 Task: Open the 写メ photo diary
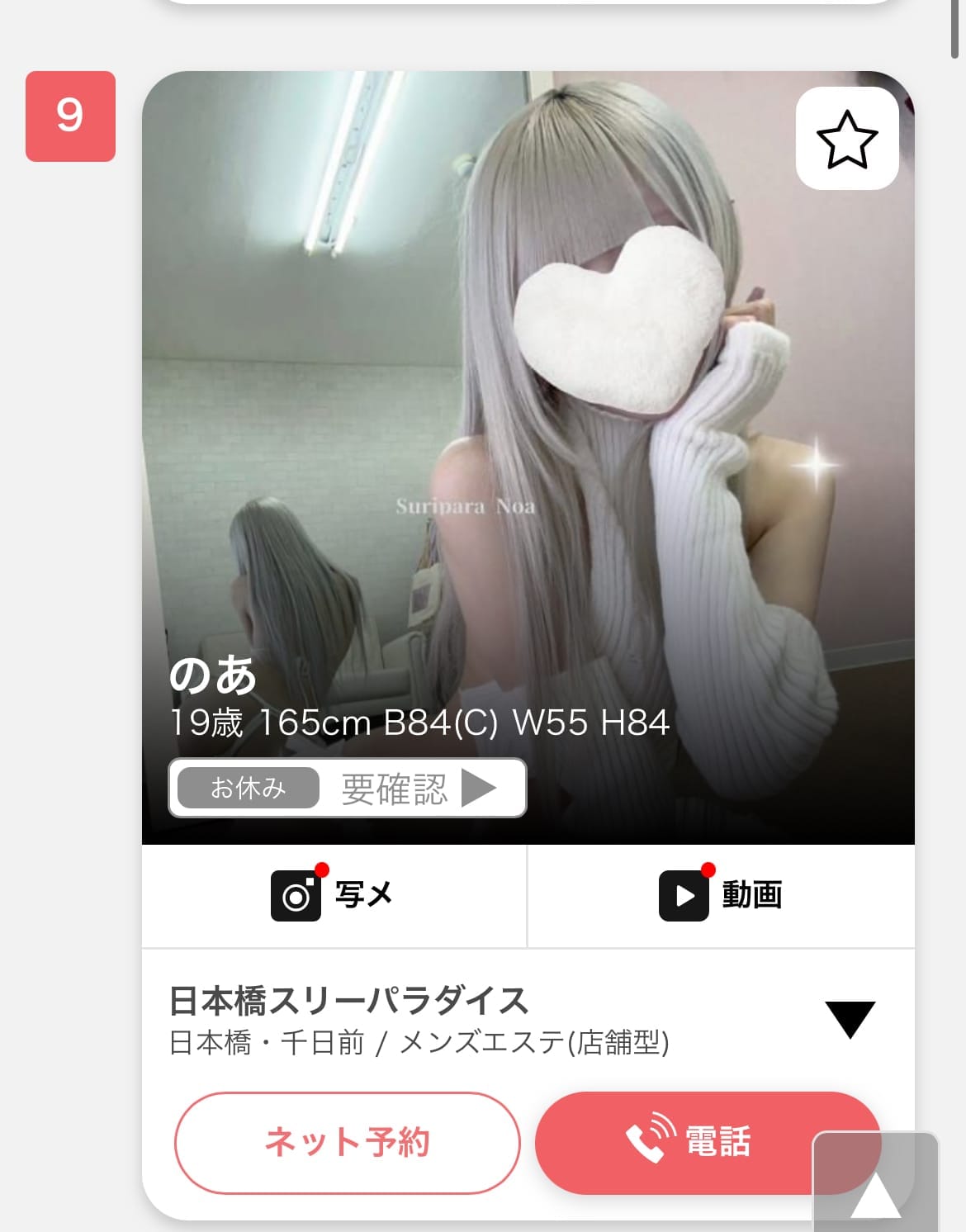click(334, 895)
